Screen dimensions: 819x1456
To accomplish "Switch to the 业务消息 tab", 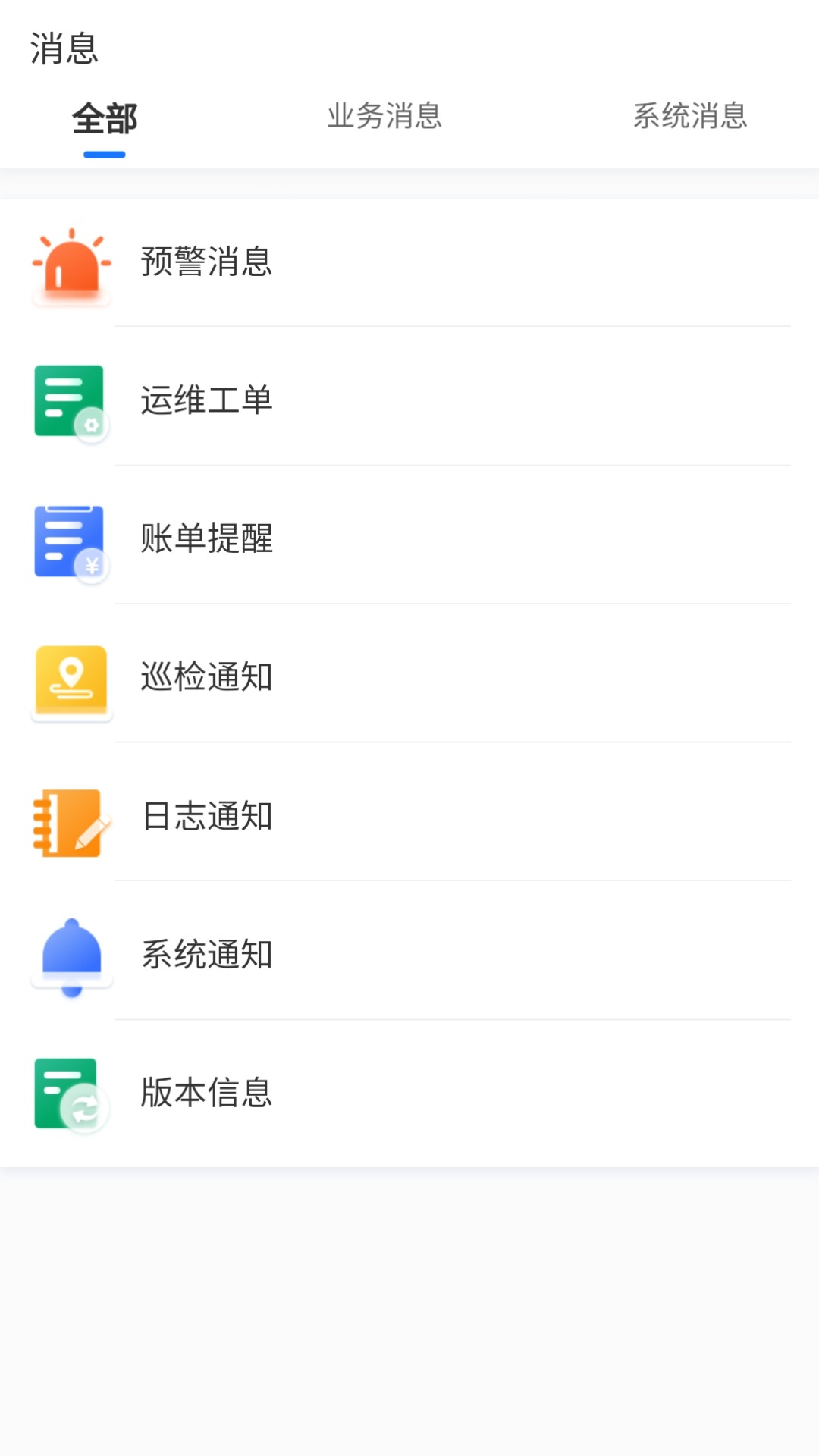I will click(385, 115).
